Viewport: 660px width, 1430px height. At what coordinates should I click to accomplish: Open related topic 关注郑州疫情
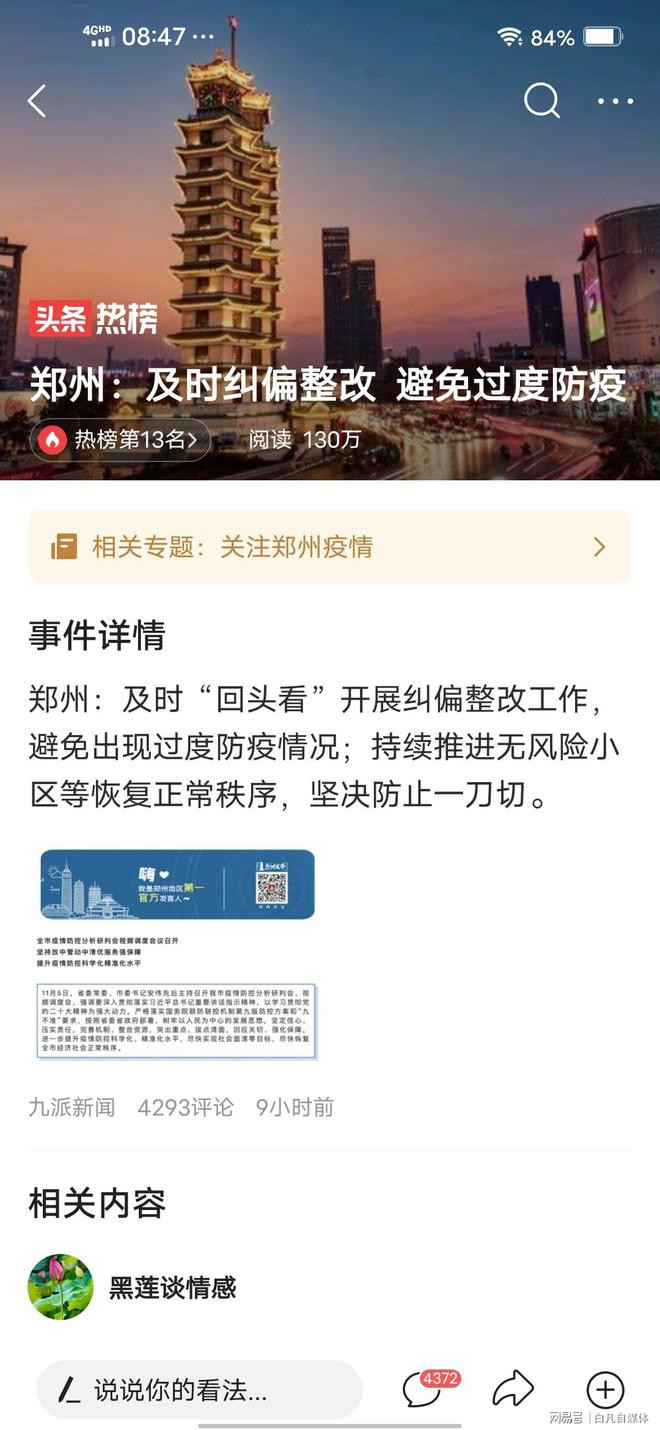(x=330, y=546)
